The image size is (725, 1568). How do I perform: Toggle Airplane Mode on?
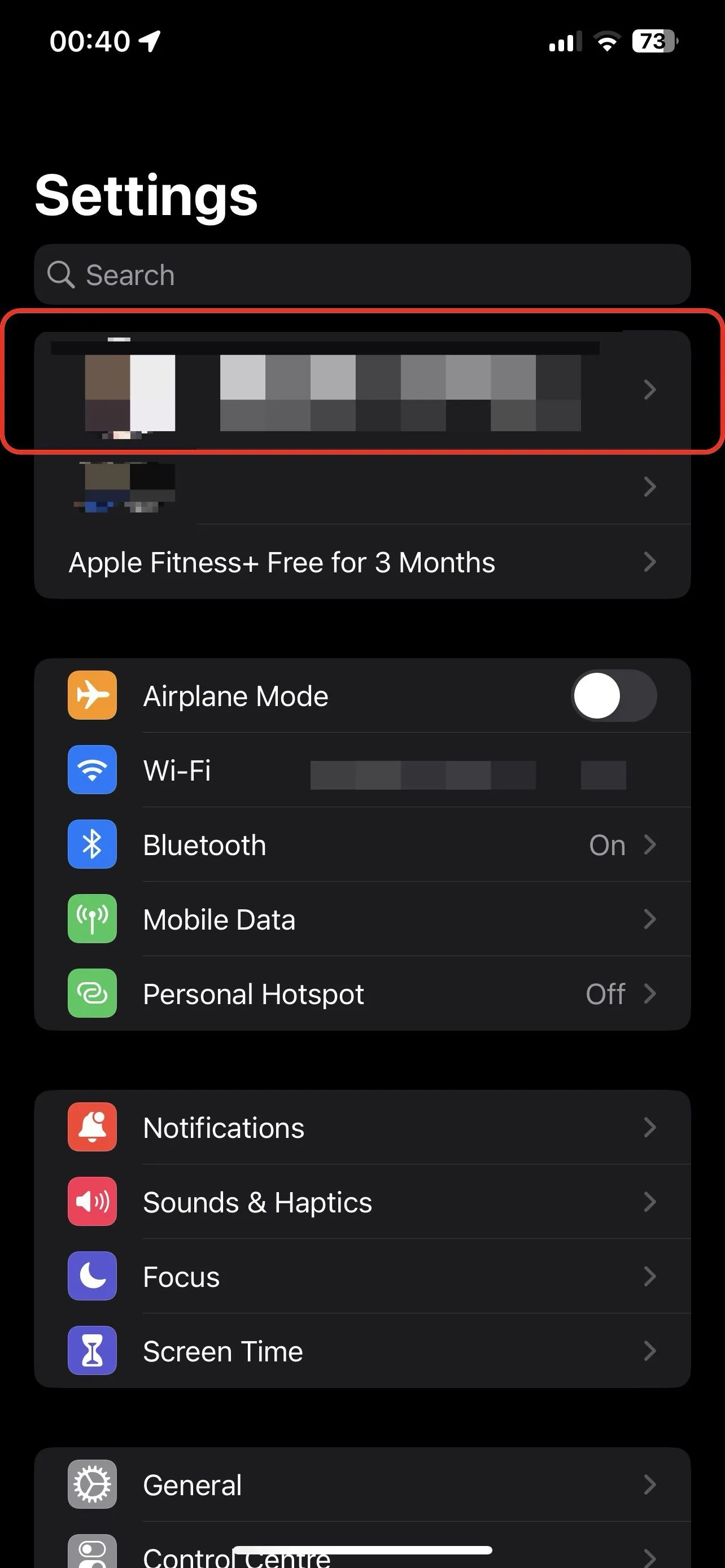[x=614, y=696]
